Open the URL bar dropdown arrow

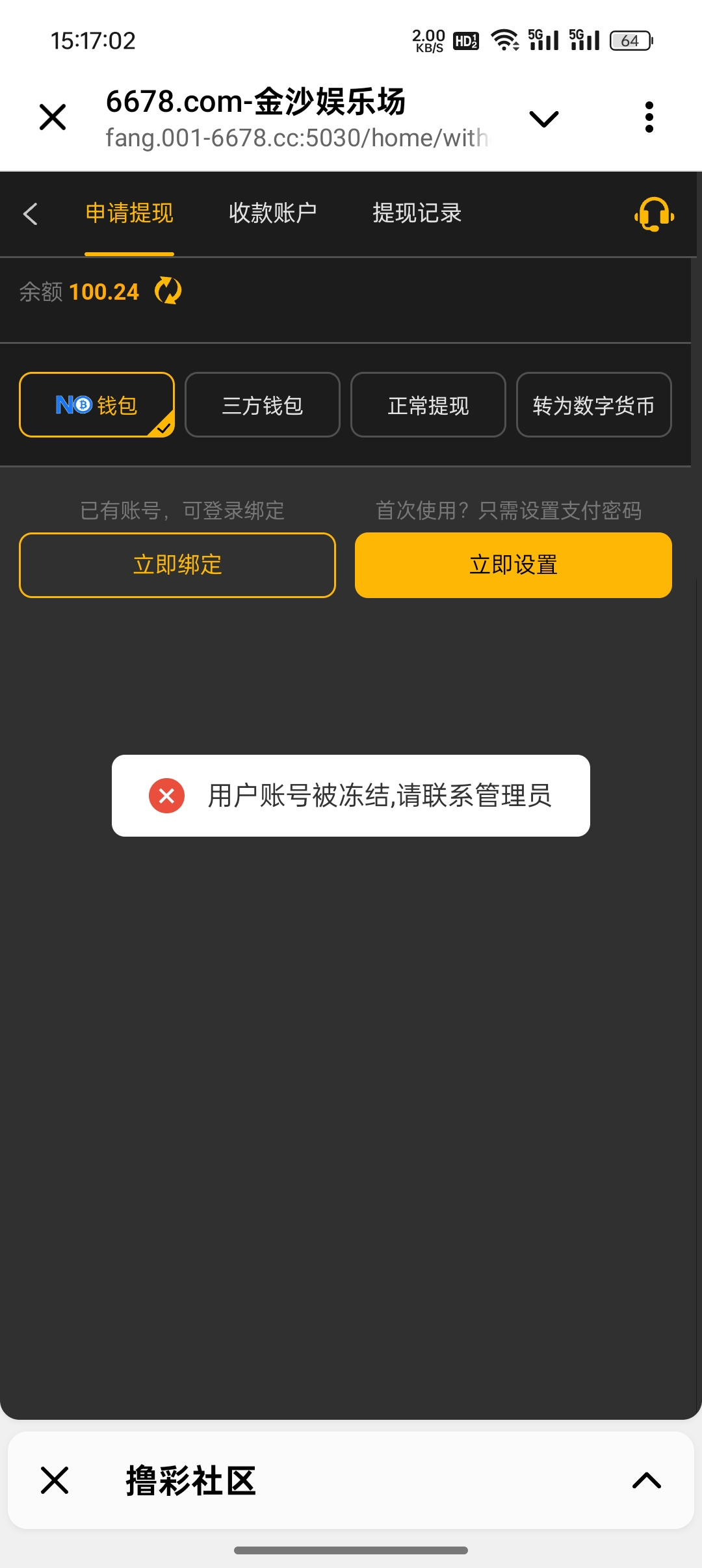pyautogui.click(x=543, y=118)
